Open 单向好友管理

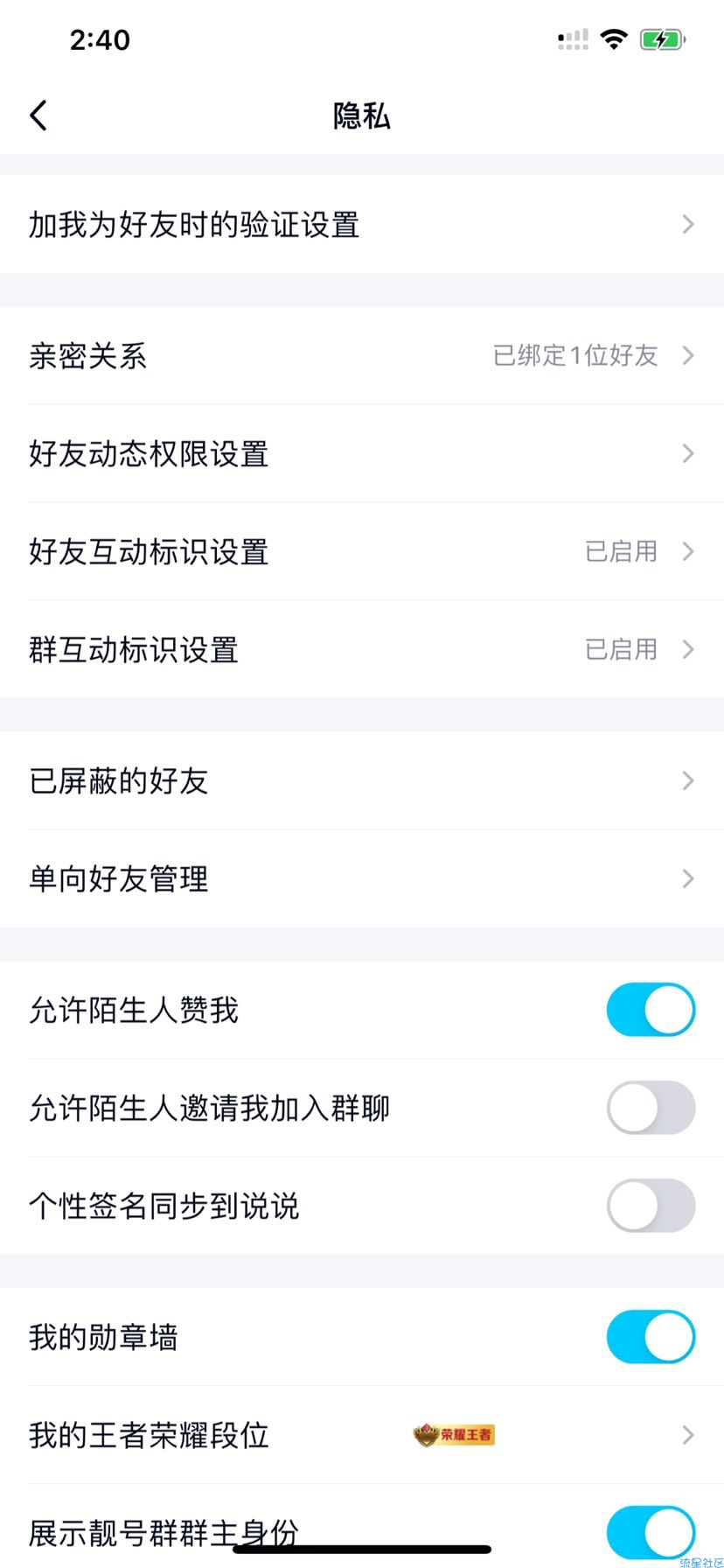pos(362,878)
